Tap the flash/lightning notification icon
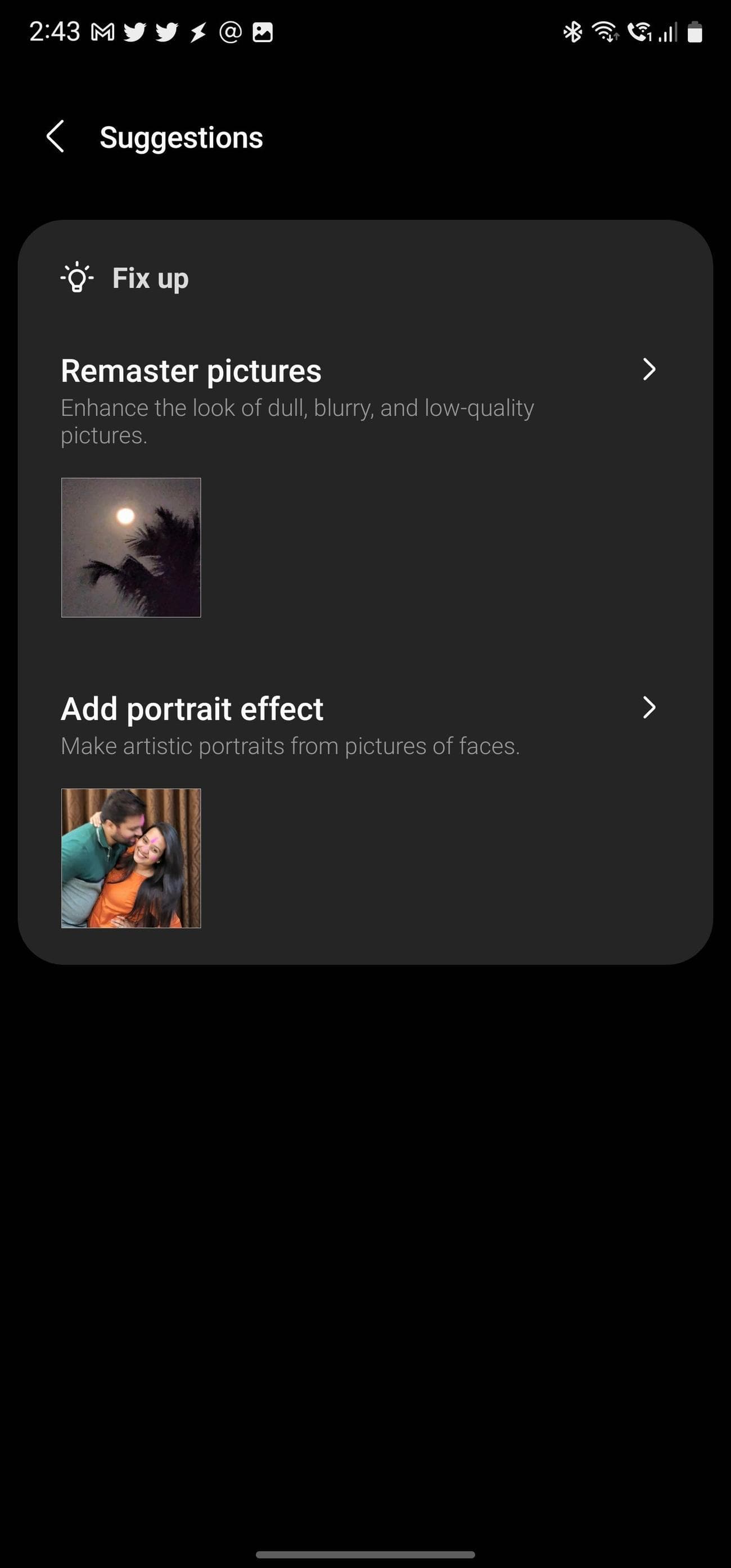Screen dimensions: 731x1568 tap(199, 32)
